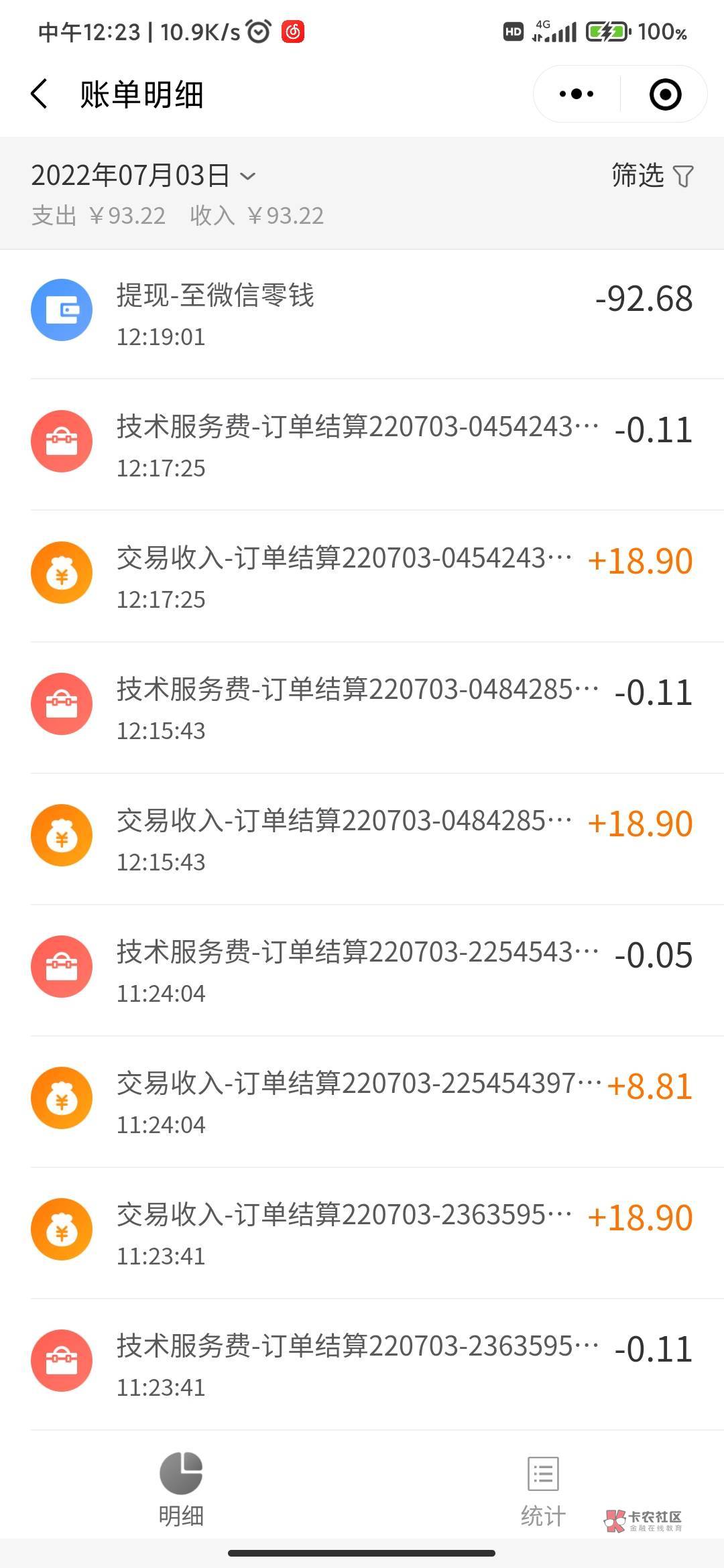Open the 提现-至微信零钱 withdrawal record
The width and height of the screenshot is (724, 1568).
362,314
